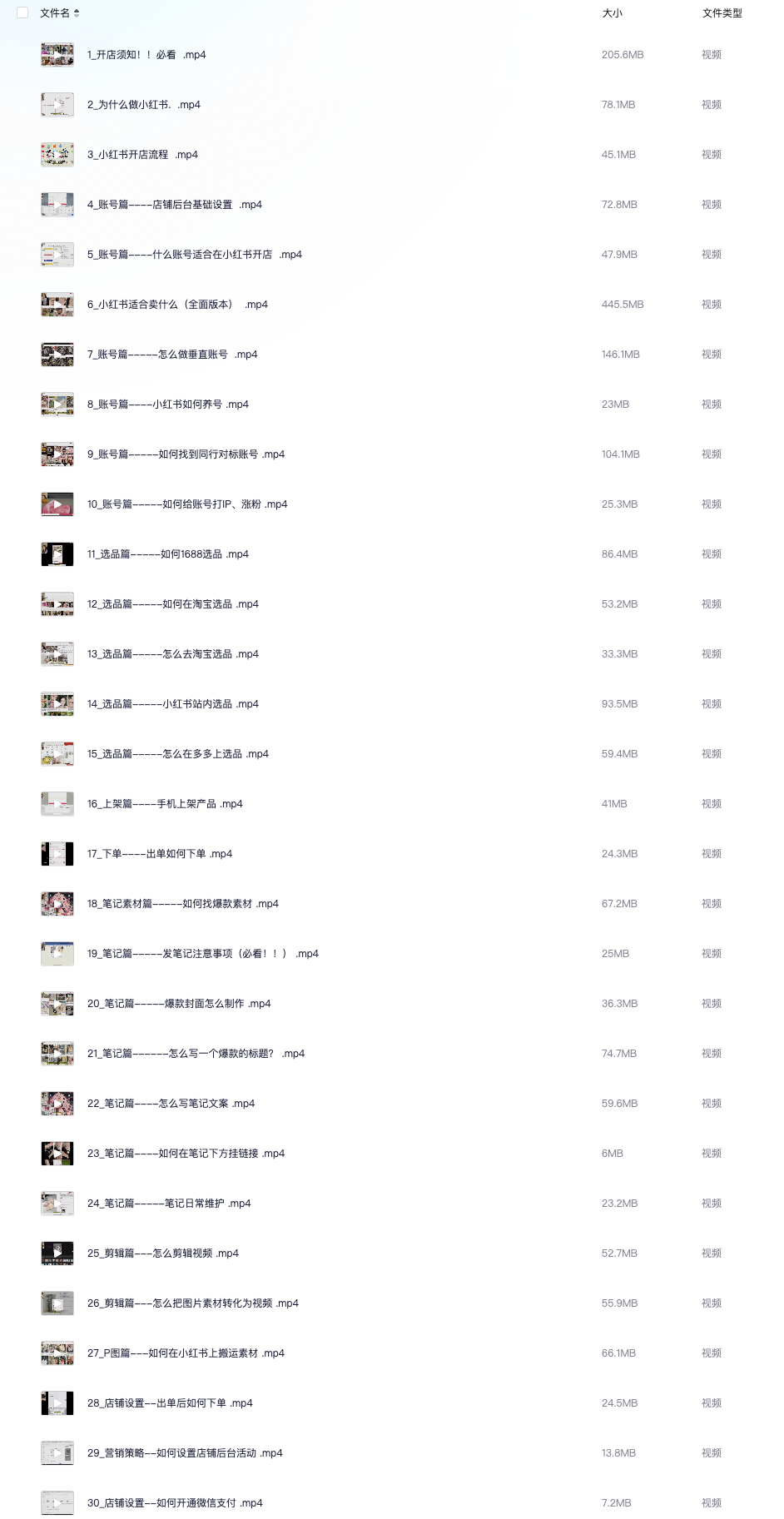Open 14_选品篇 小红书站内选品.mp4
The width and height of the screenshot is (784, 1519).
(x=172, y=704)
